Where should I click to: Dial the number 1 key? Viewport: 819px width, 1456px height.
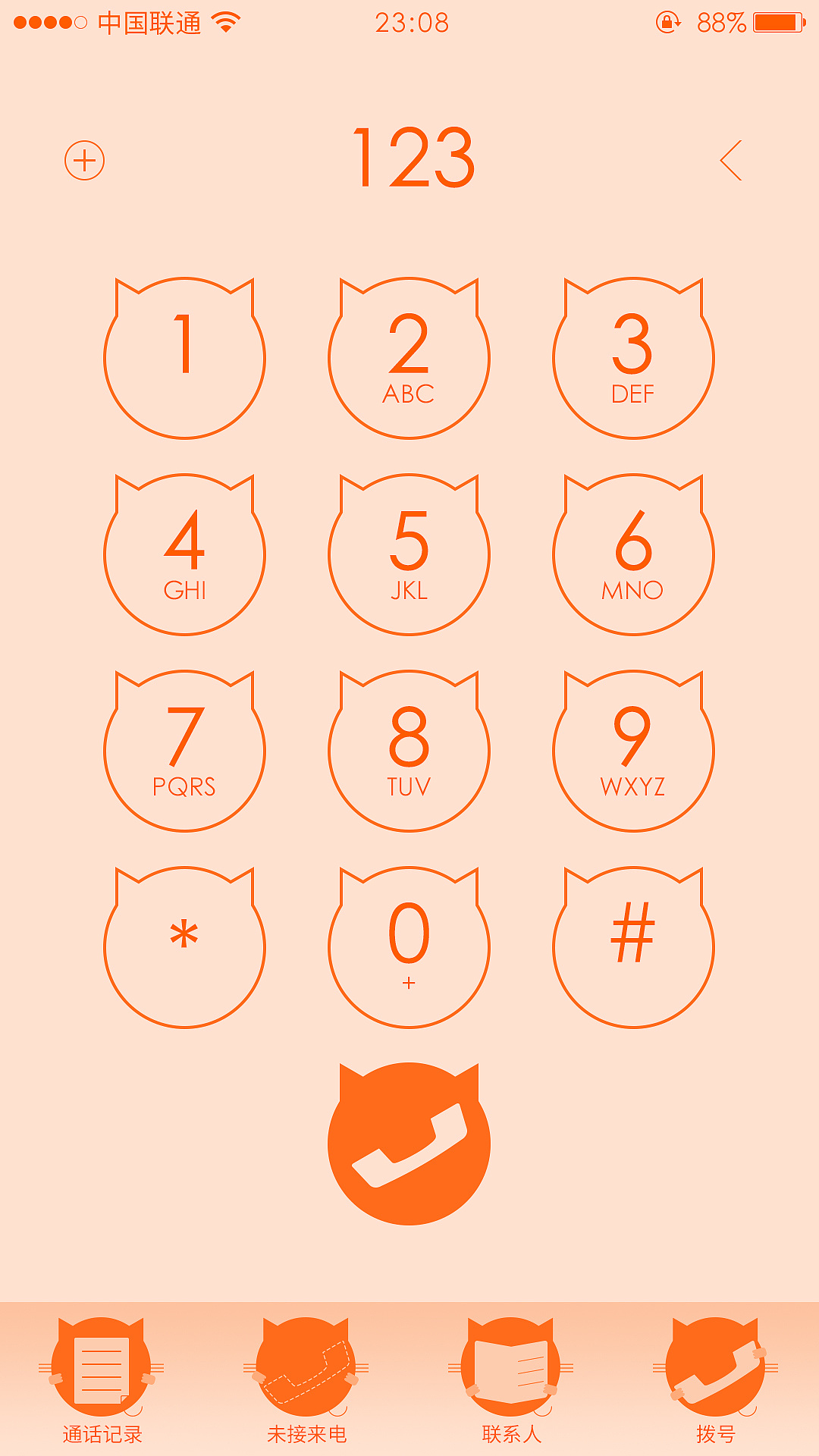(184, 358)
